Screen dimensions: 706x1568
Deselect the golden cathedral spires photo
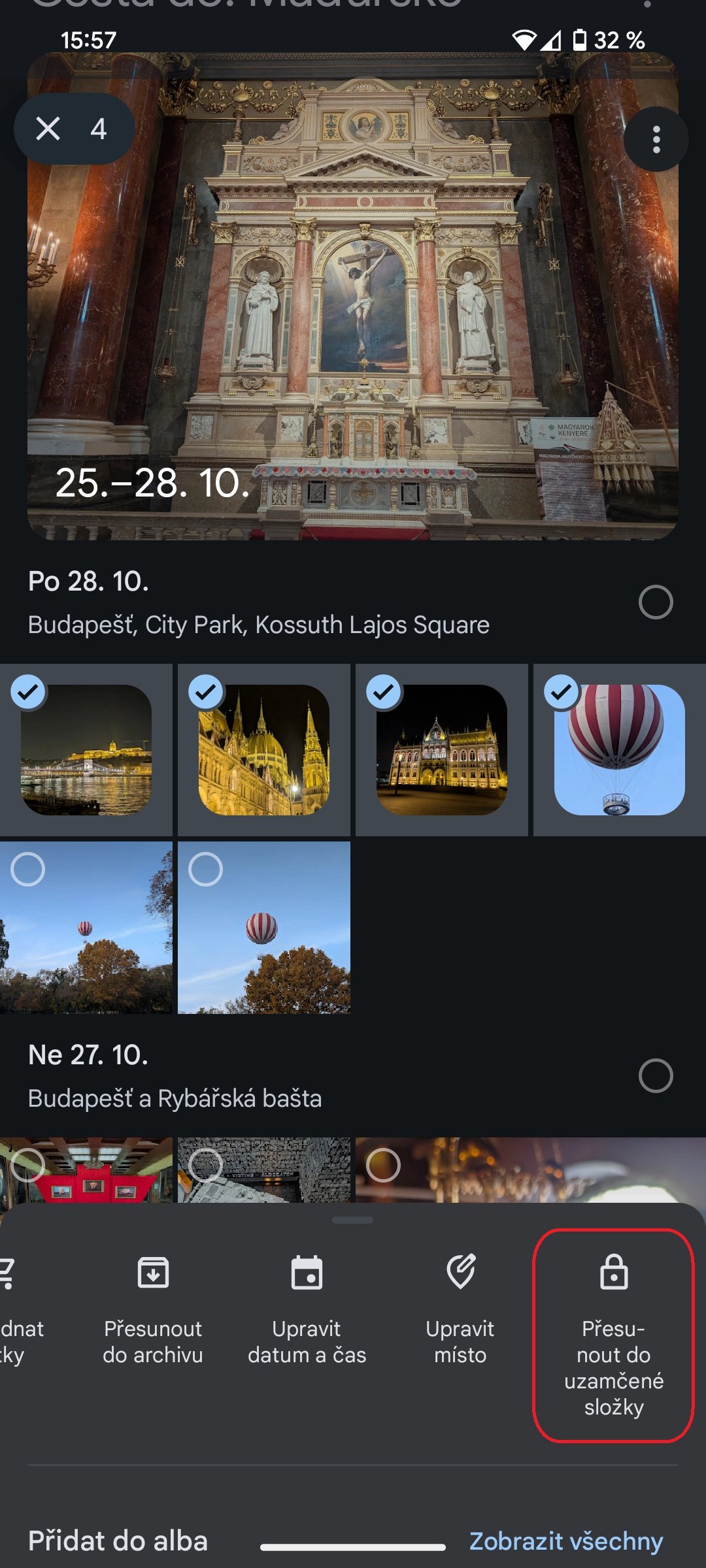207,692
